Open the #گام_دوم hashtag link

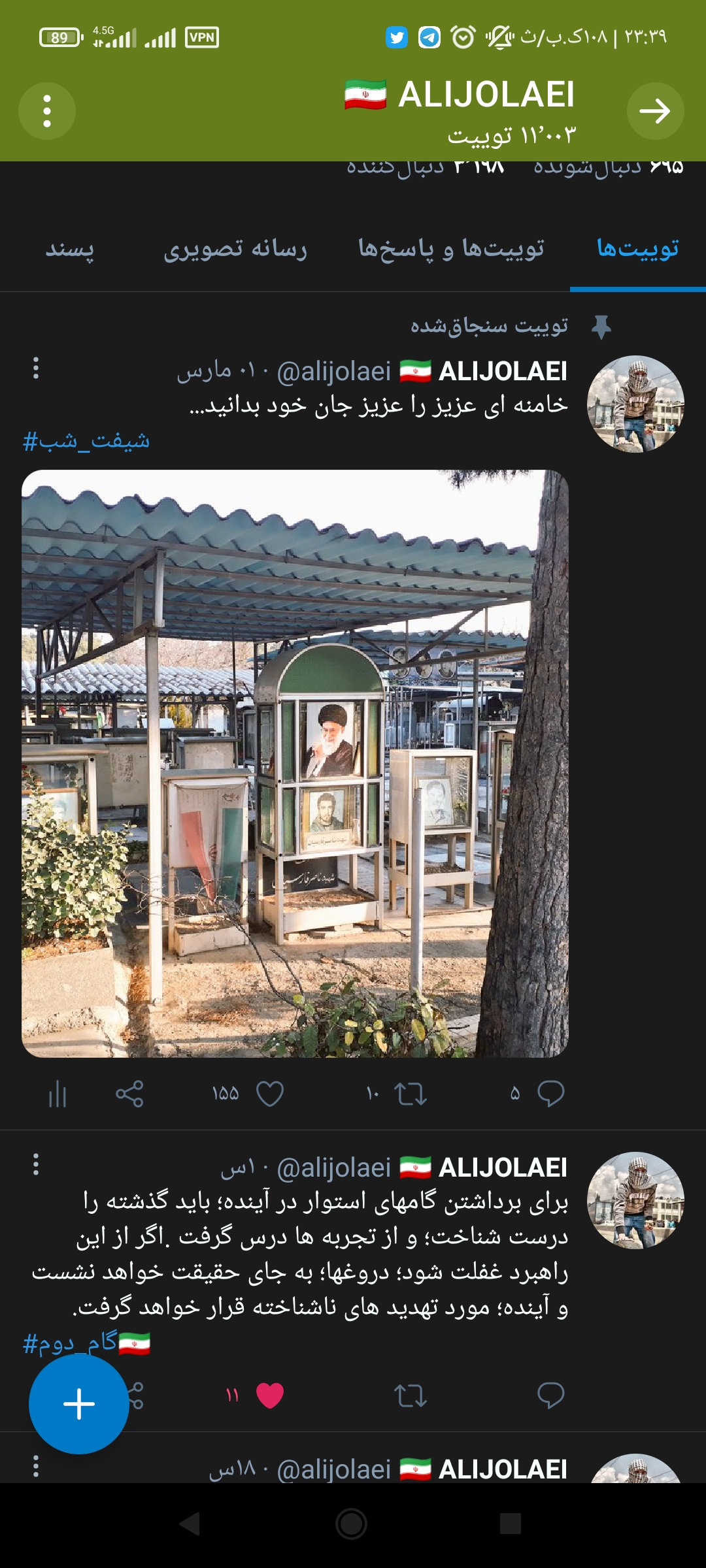point(72,1343)
